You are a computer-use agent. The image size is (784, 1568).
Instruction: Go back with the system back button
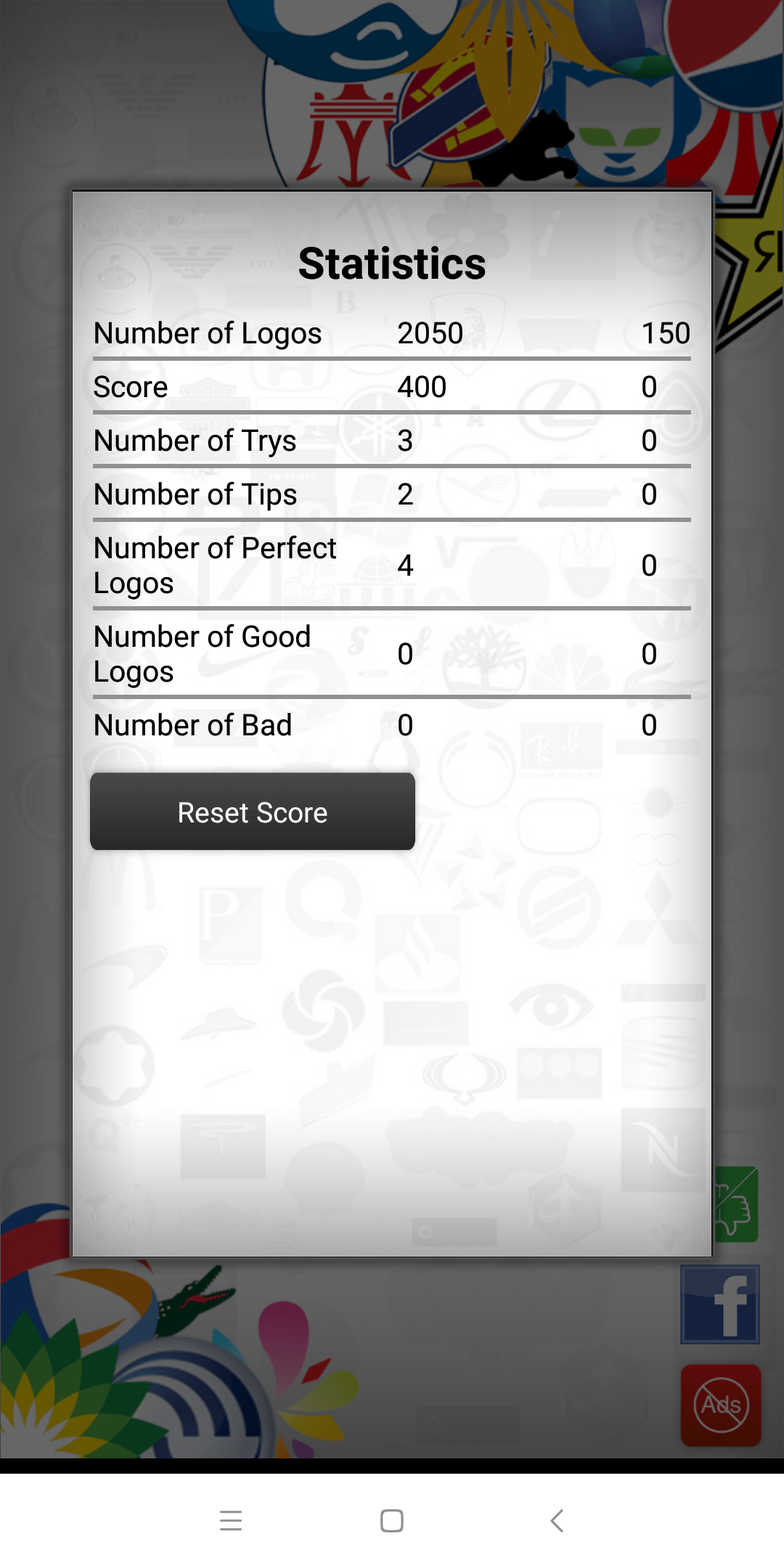point(557,1520)
